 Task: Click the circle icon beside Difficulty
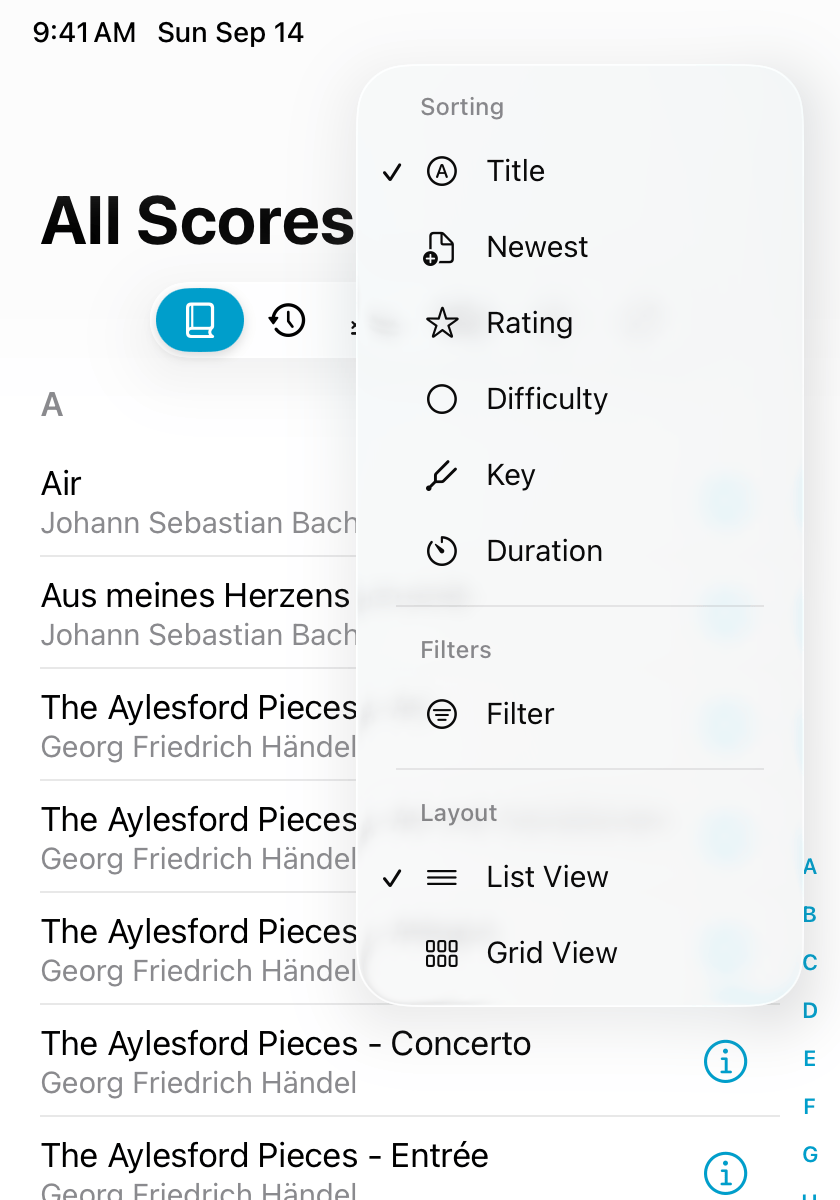pyautogui.click(x=440, y=398)
